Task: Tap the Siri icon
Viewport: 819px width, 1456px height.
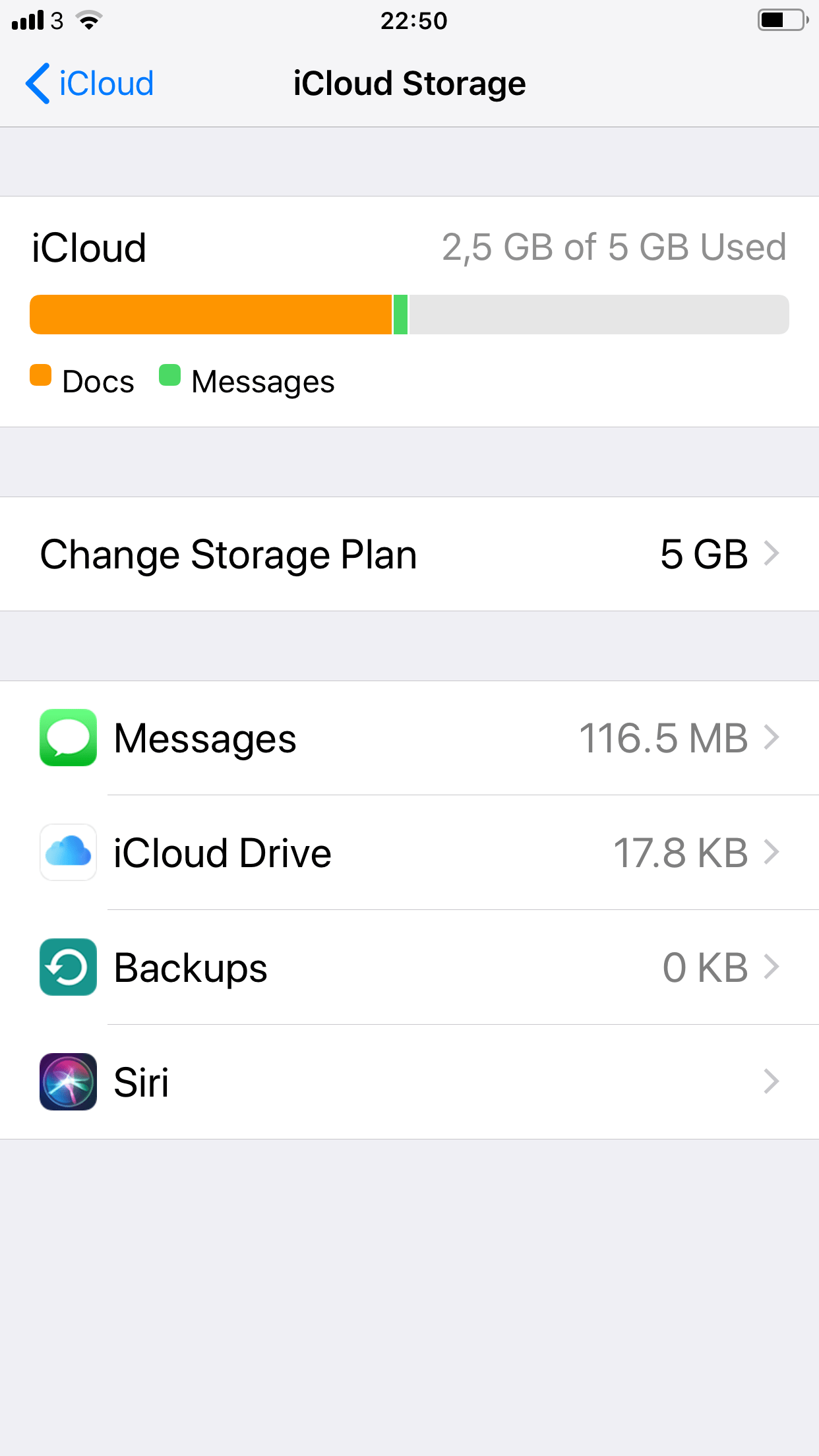Action: pyautogui.click(x=68, y=1081)
